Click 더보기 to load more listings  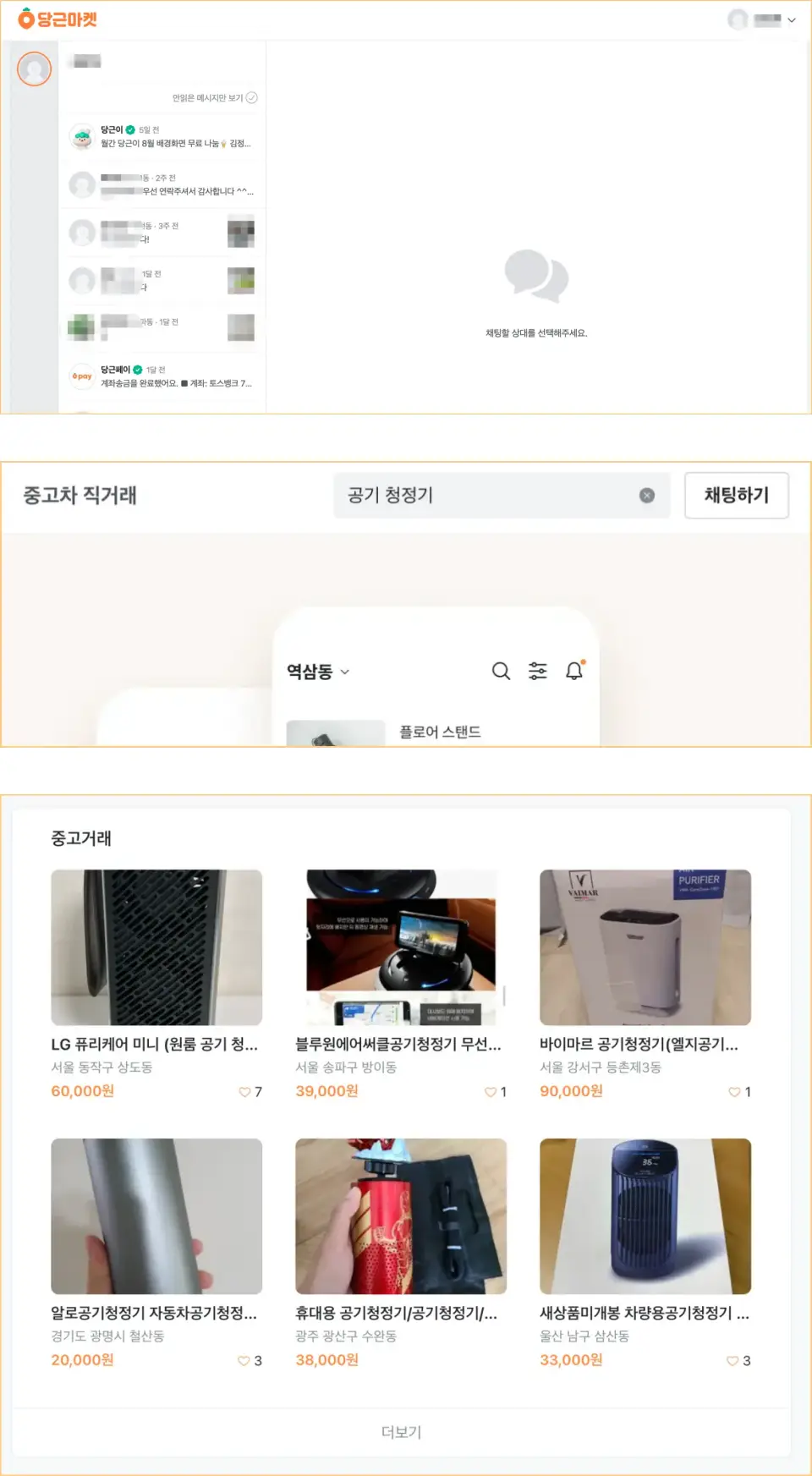tap(400, 1431)
